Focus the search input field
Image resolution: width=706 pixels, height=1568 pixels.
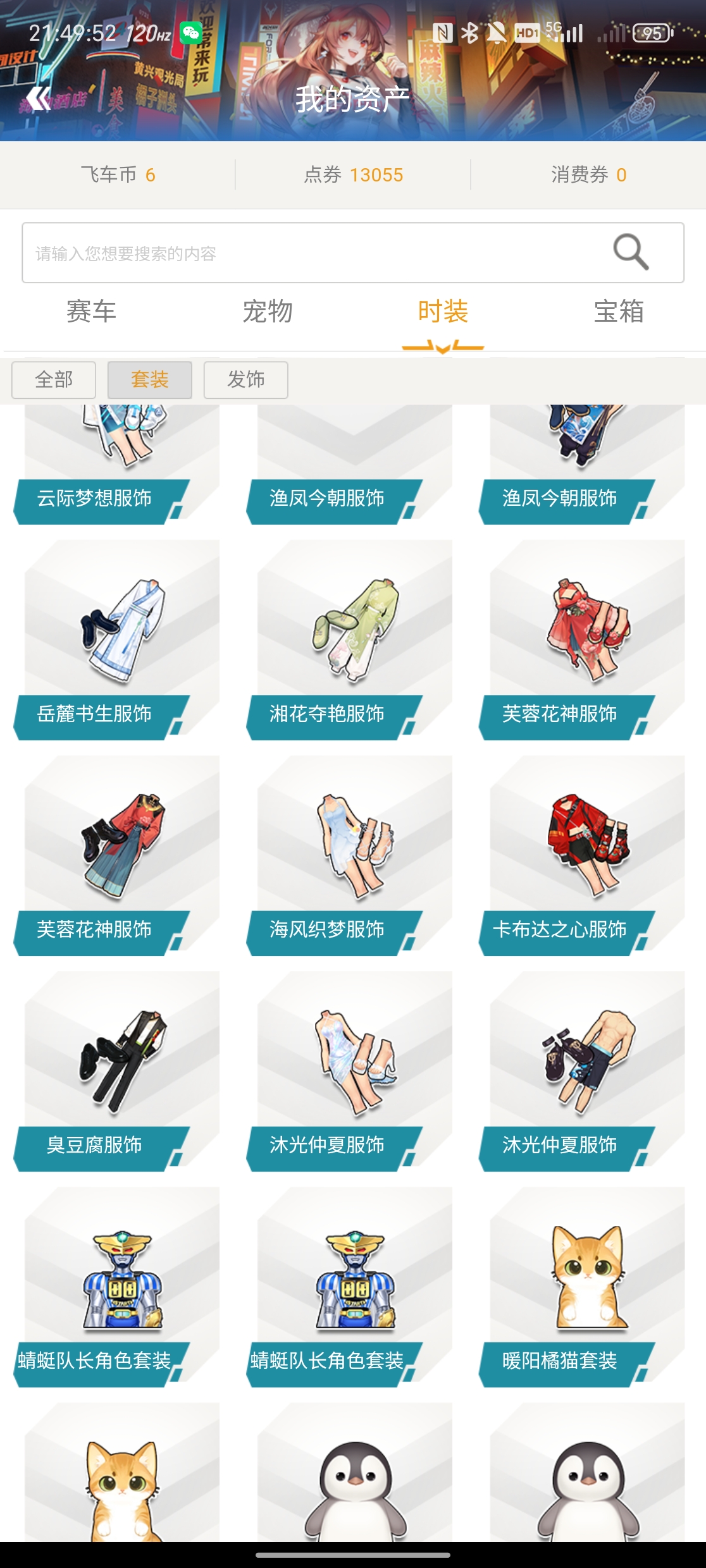coord(310,253)
